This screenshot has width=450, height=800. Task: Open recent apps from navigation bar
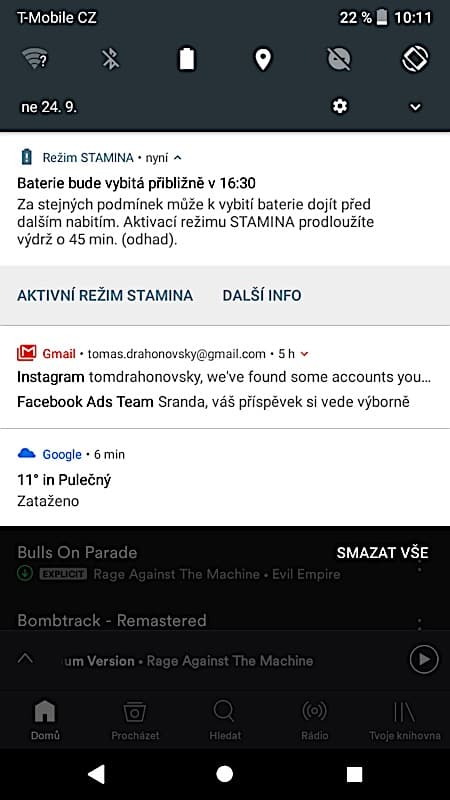(354, 774)
